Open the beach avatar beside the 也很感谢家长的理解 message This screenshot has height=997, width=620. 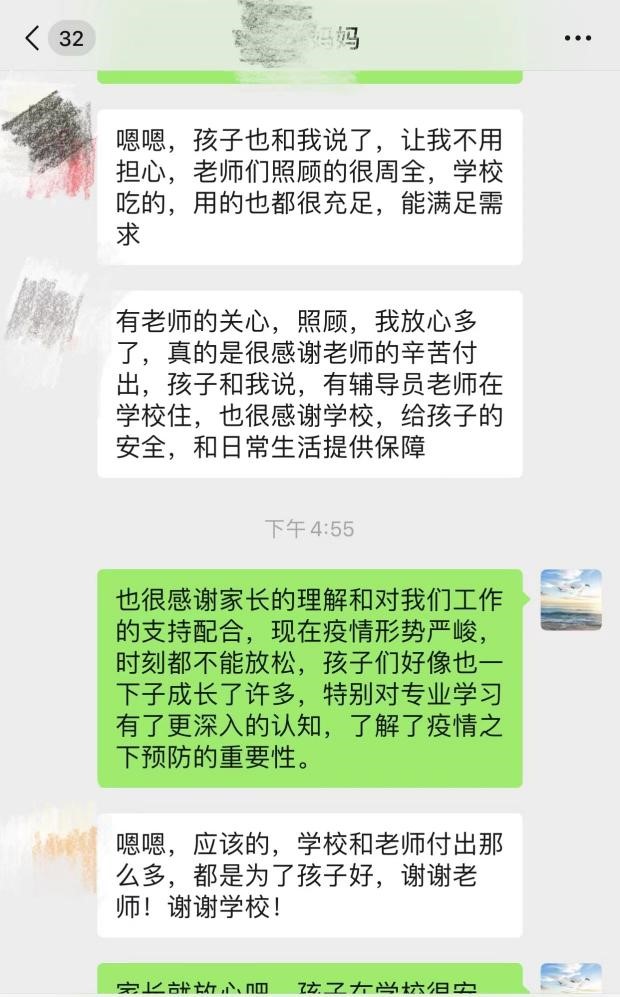(x=571, y=600)
